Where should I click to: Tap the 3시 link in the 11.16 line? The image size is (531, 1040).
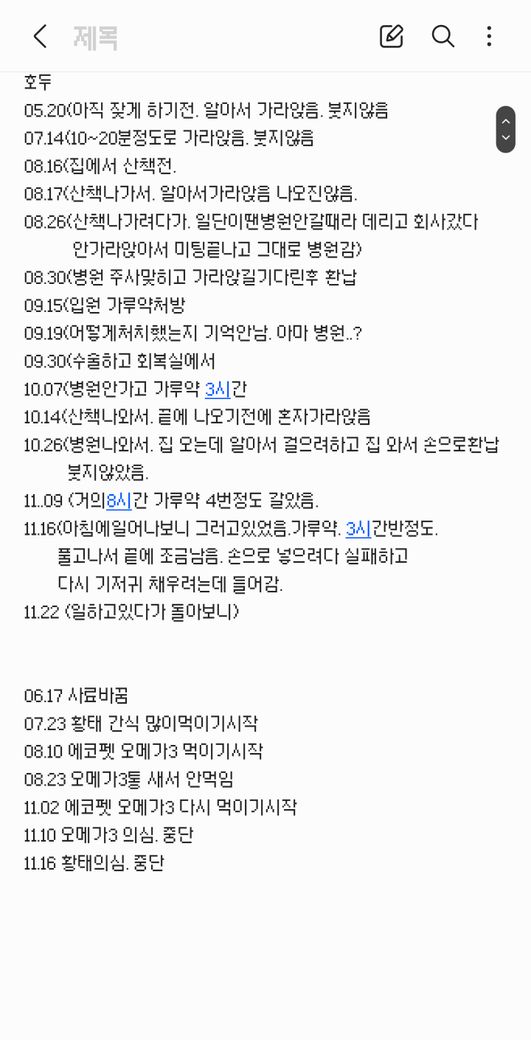click(358, 529)
